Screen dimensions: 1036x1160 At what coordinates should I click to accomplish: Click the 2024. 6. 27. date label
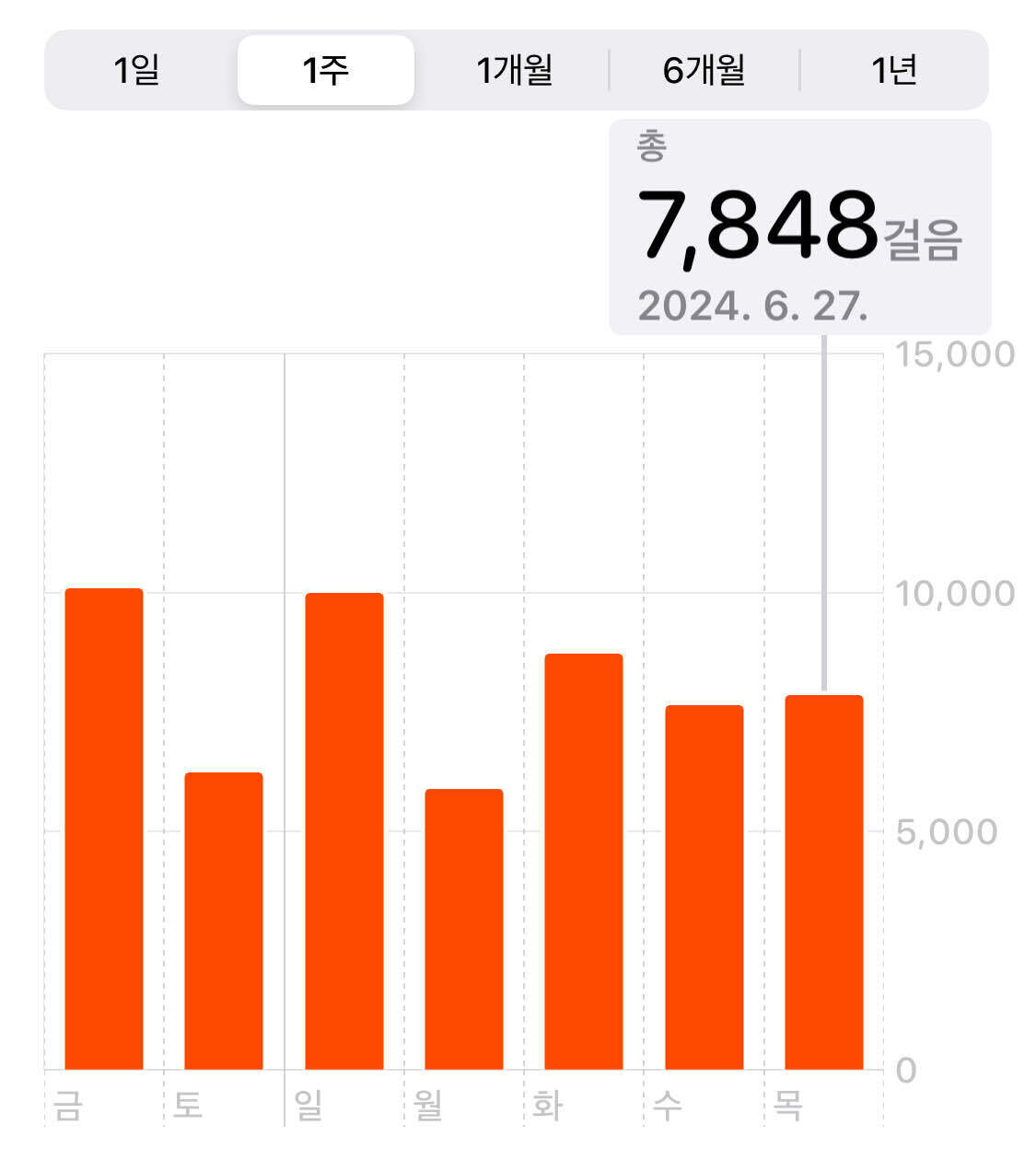point(755,304)
